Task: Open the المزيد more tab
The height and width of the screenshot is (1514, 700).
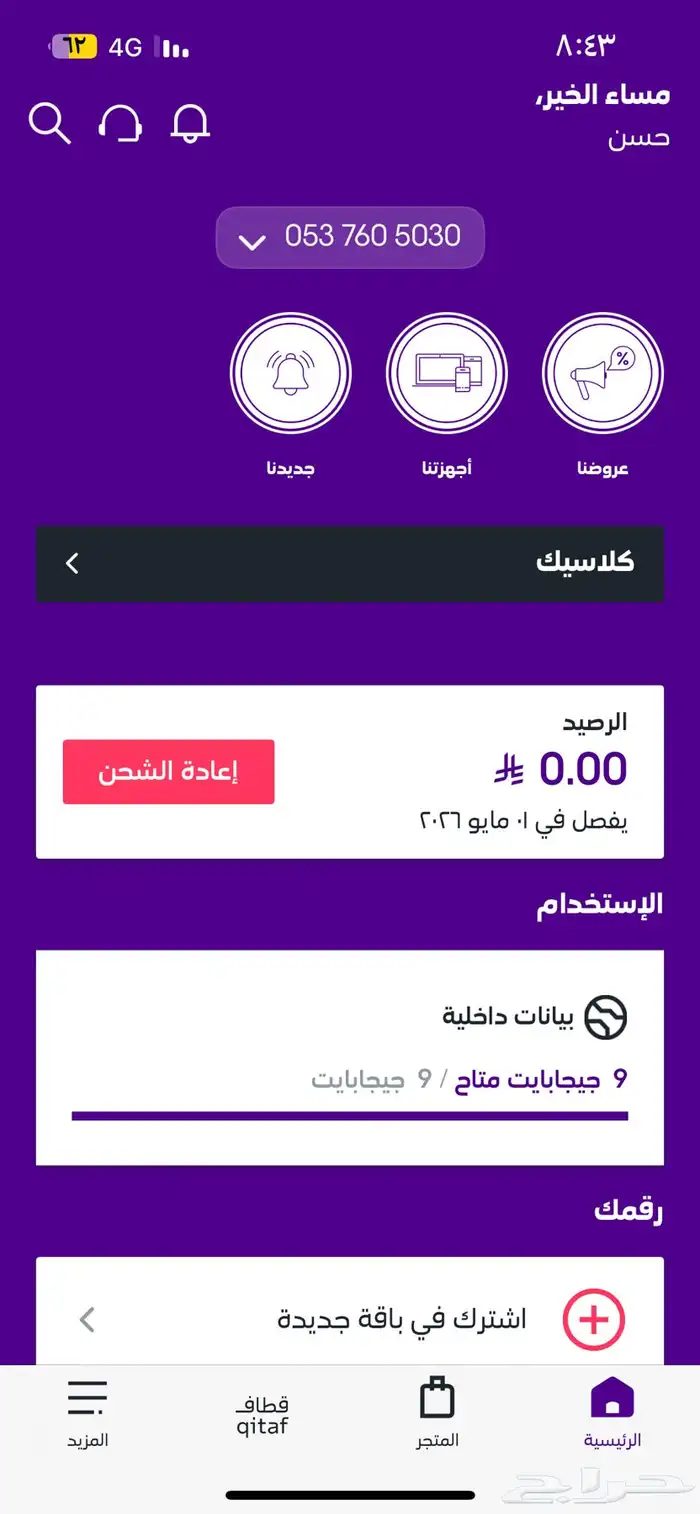Action: point(87,1412)
